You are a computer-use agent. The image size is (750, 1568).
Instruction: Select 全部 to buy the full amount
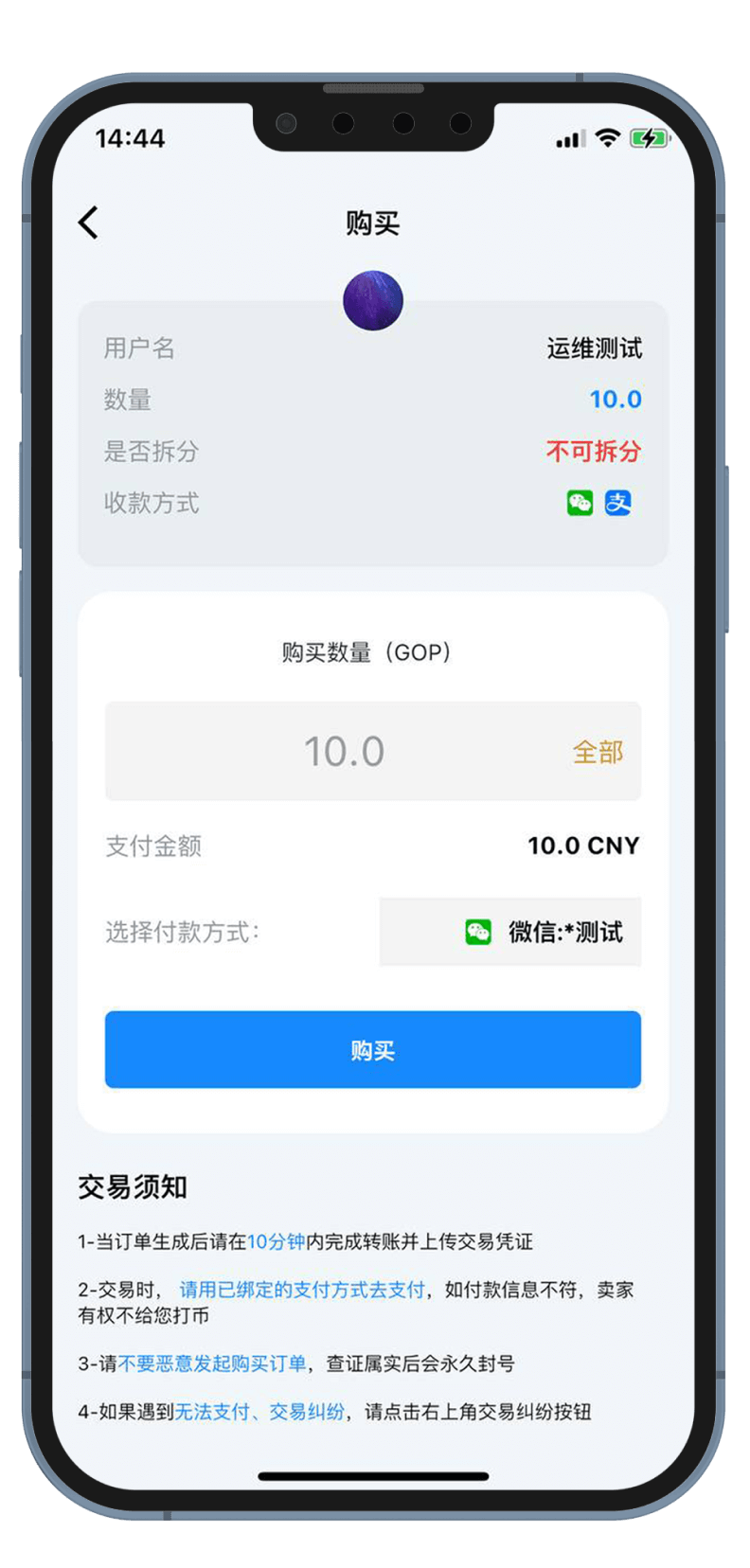[598, 753]
